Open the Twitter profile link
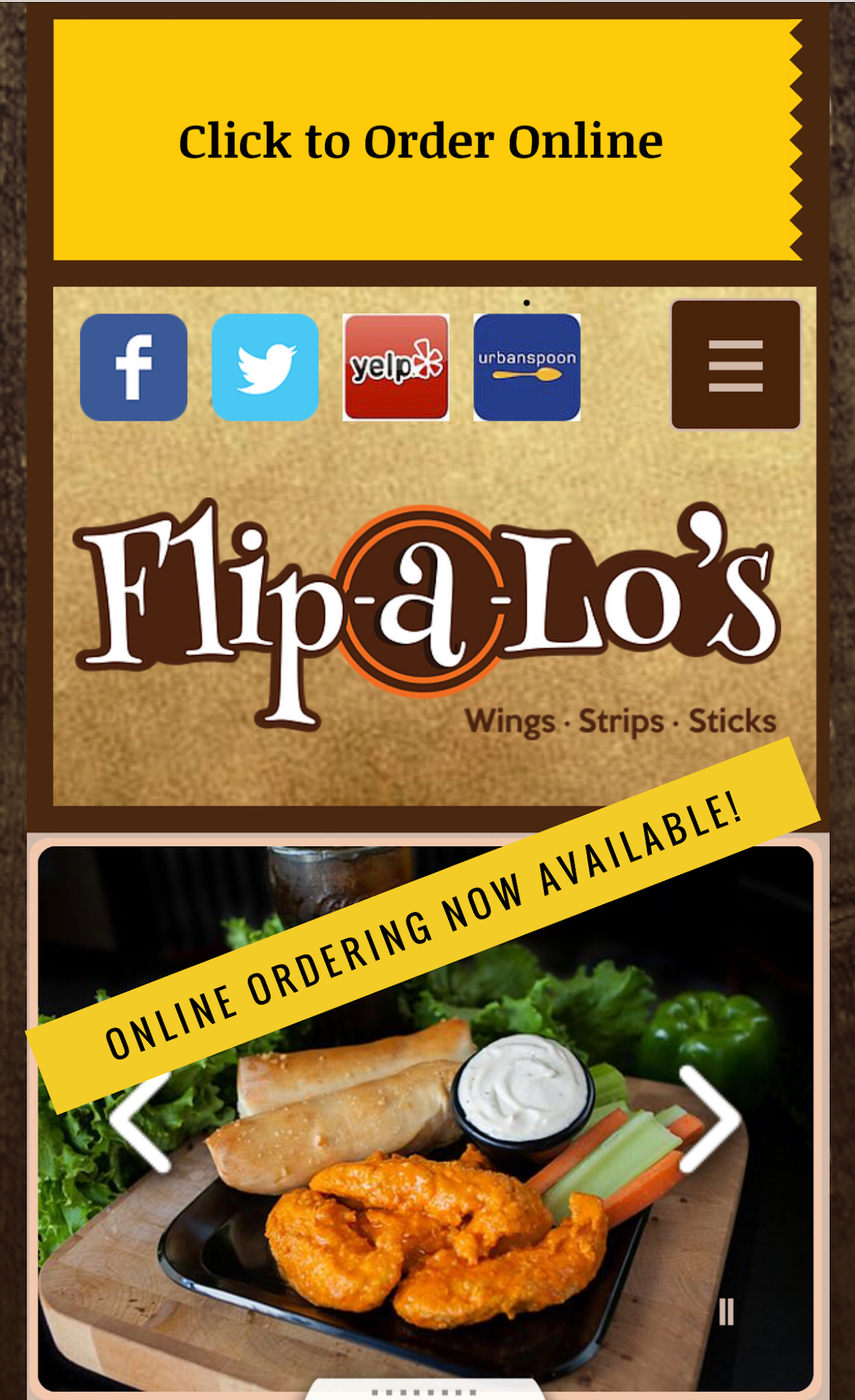 coord(265,367)
